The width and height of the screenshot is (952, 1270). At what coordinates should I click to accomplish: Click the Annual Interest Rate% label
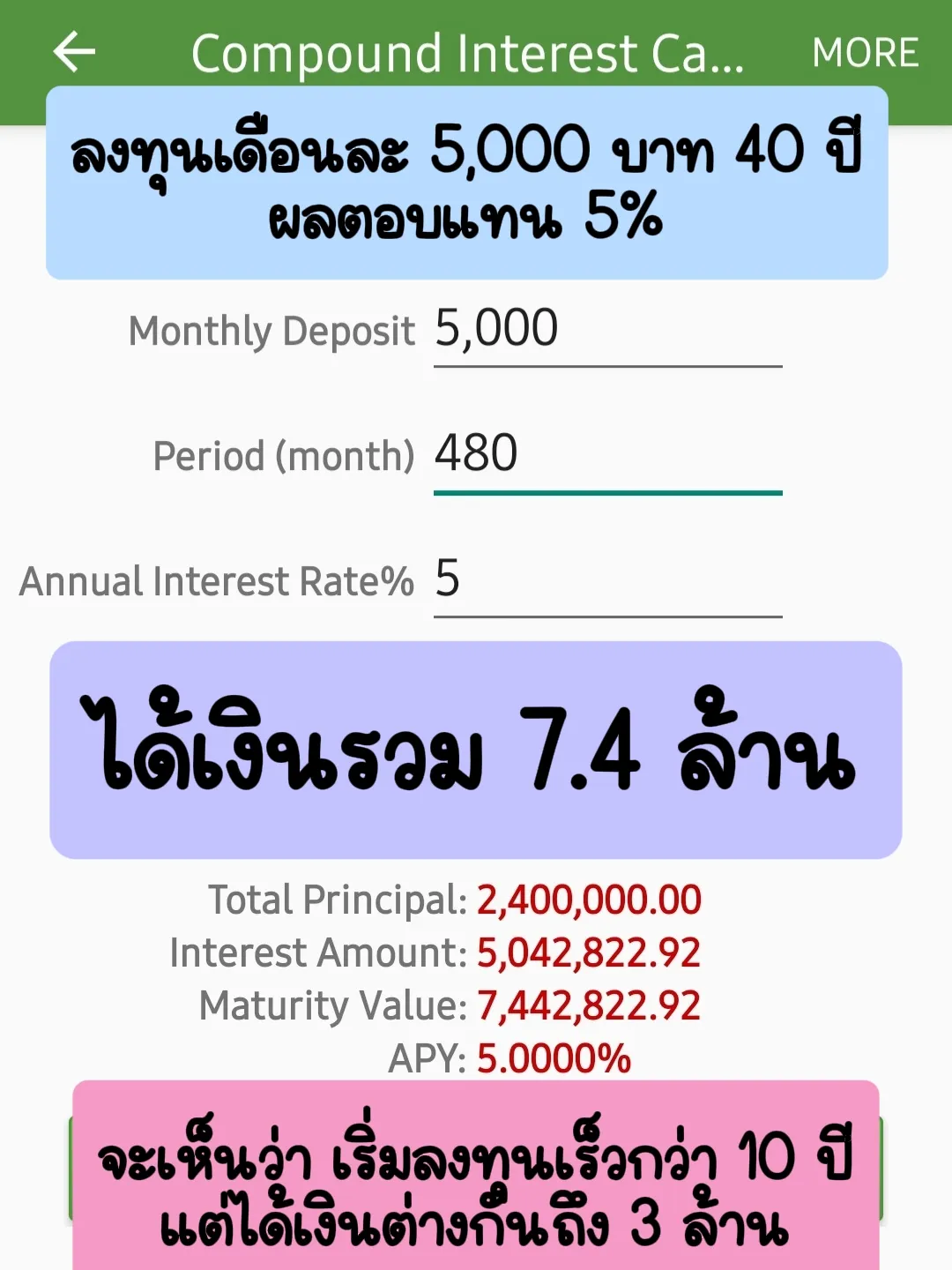pyautogui.click(x=216, y=582)
